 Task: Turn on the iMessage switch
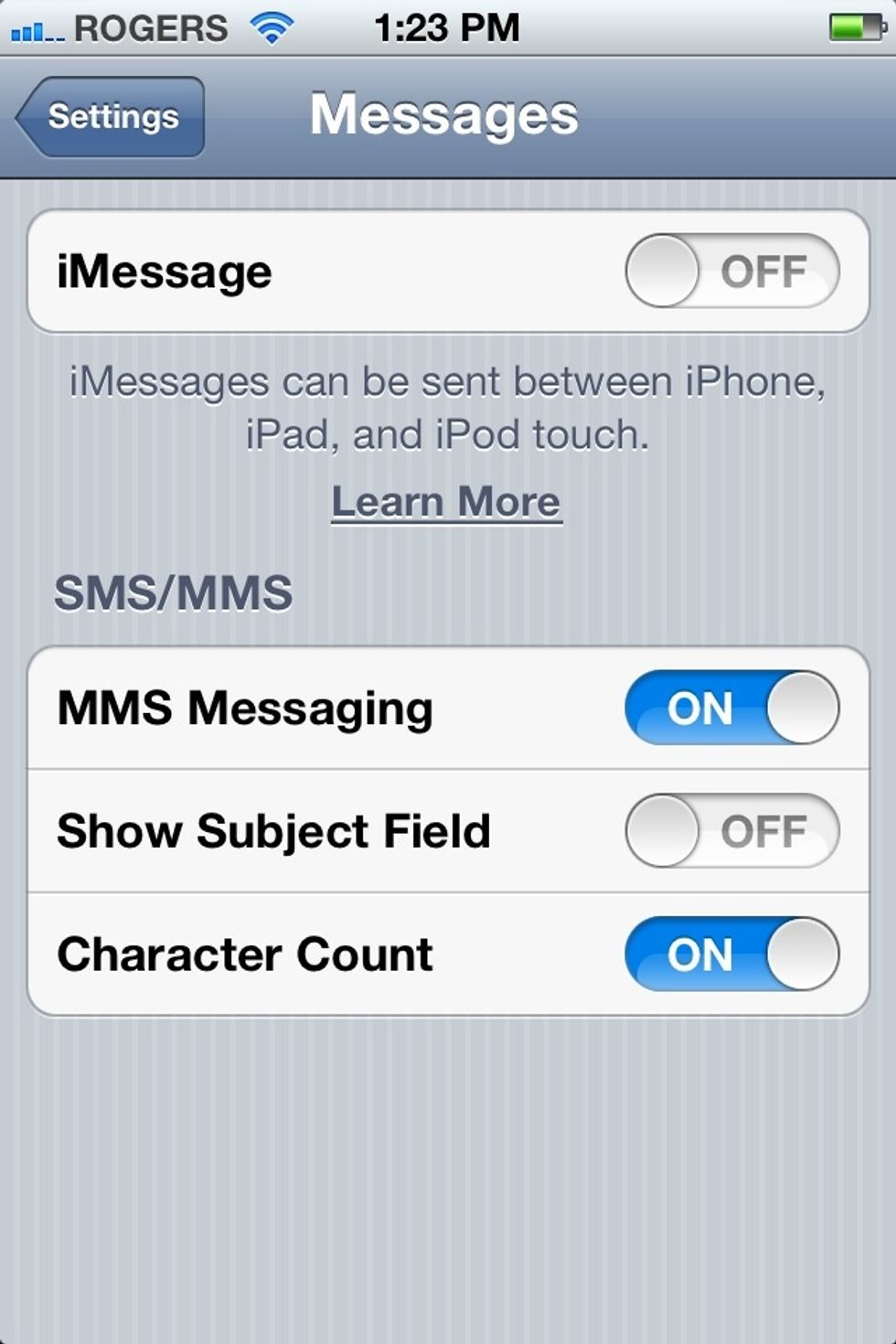click(731, 270)
